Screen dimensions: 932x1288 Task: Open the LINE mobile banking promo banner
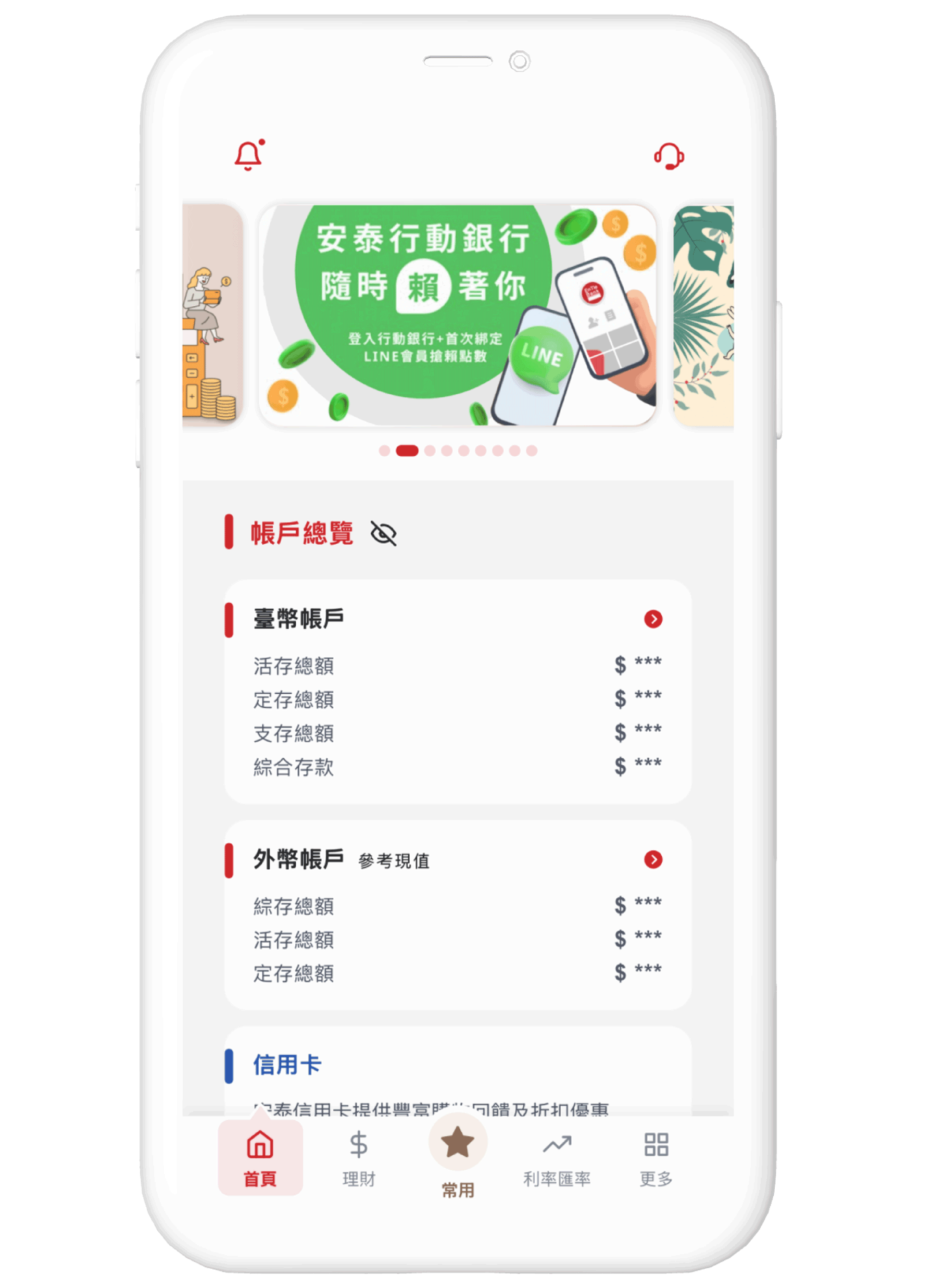coord(458,315)
